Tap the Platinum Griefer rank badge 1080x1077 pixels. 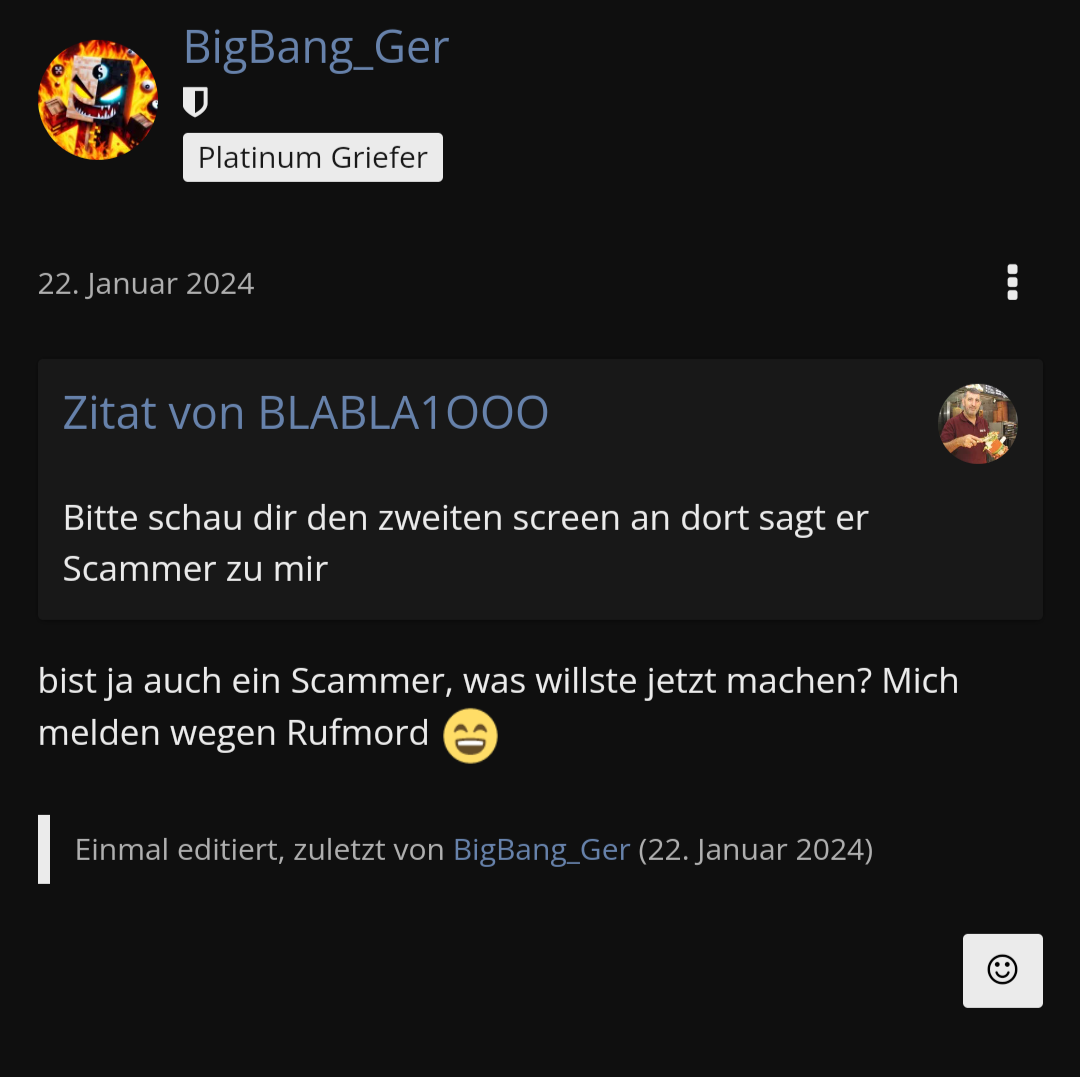pos(313,158)
